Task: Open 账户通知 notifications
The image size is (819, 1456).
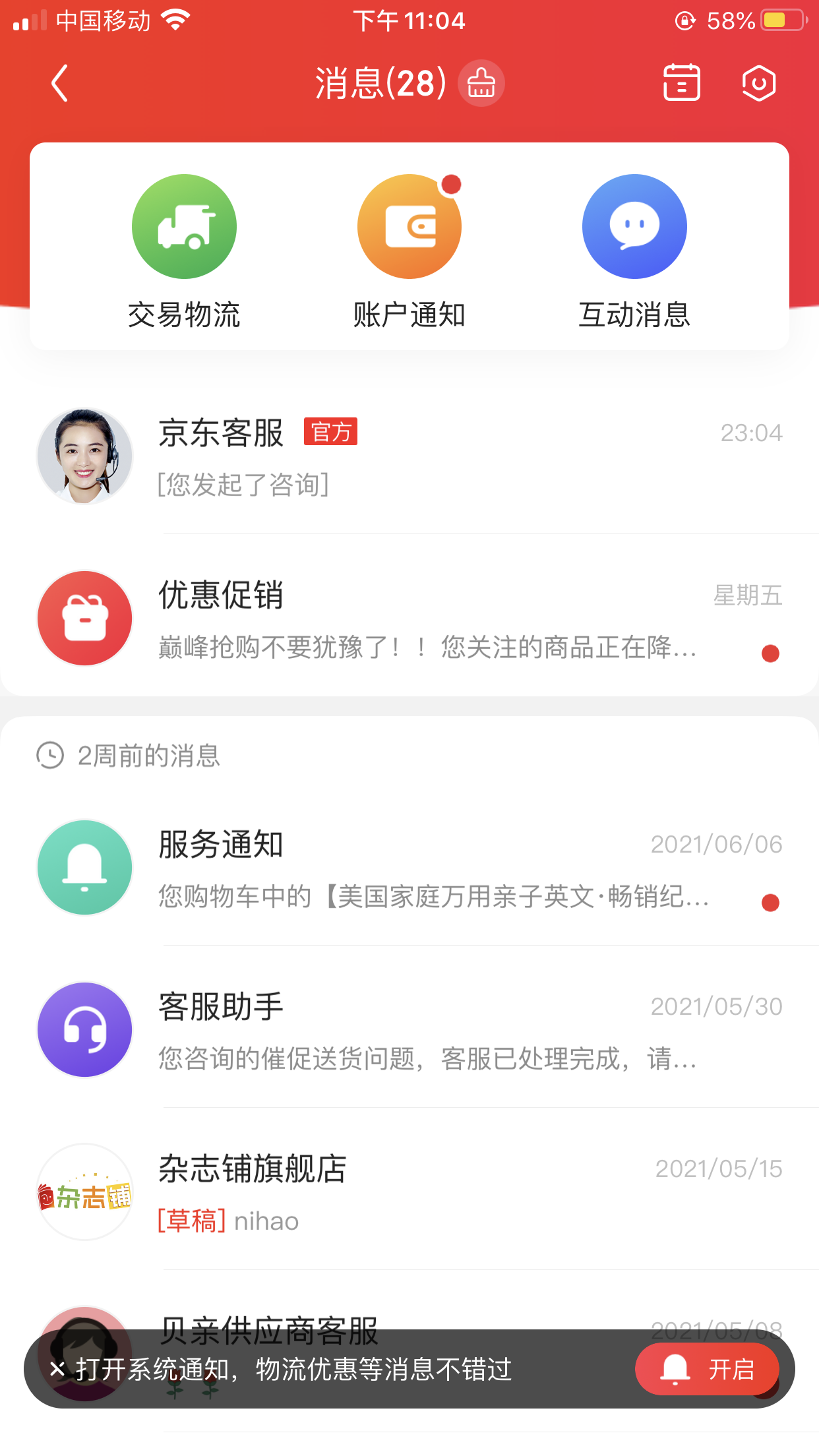Action: coord(409,251)
